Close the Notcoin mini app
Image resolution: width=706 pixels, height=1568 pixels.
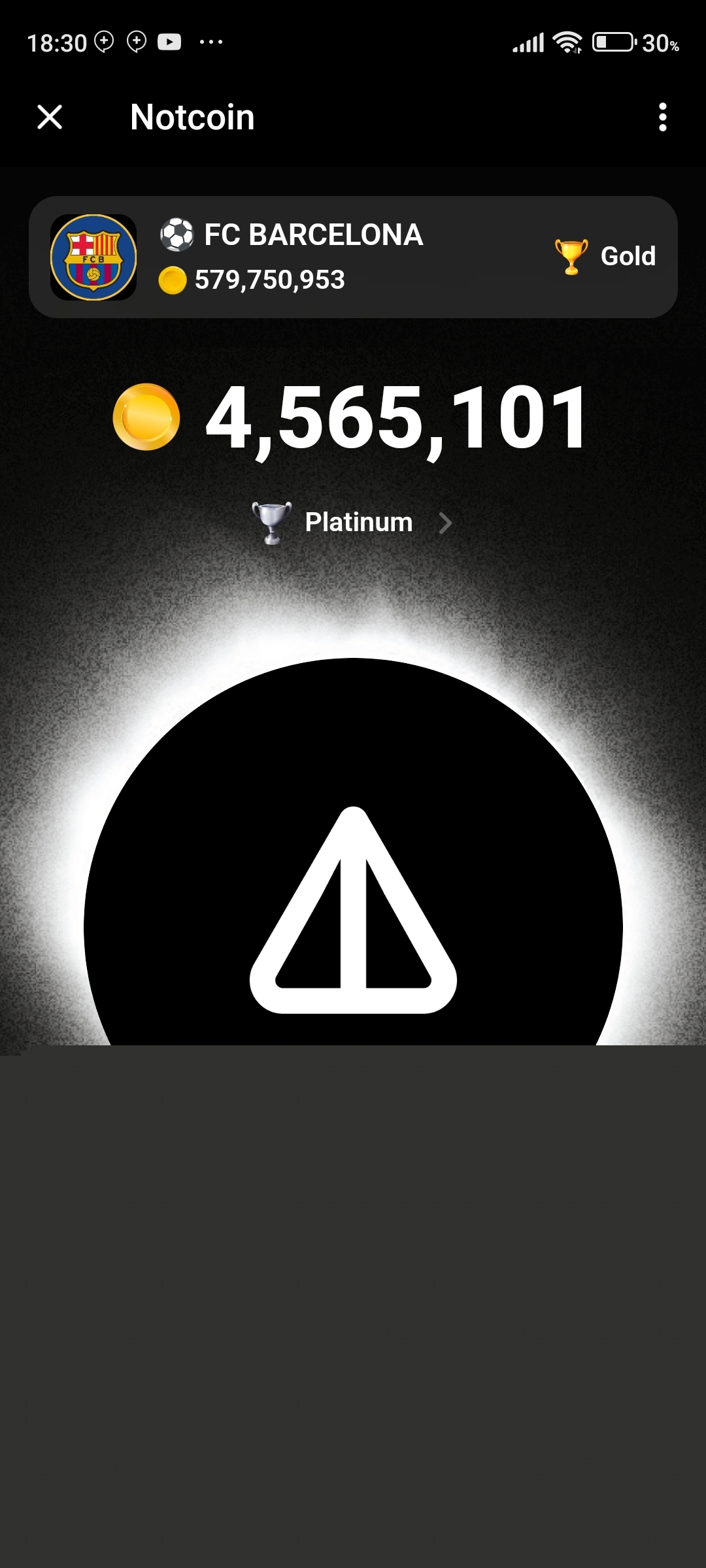[x=50, y=118]
